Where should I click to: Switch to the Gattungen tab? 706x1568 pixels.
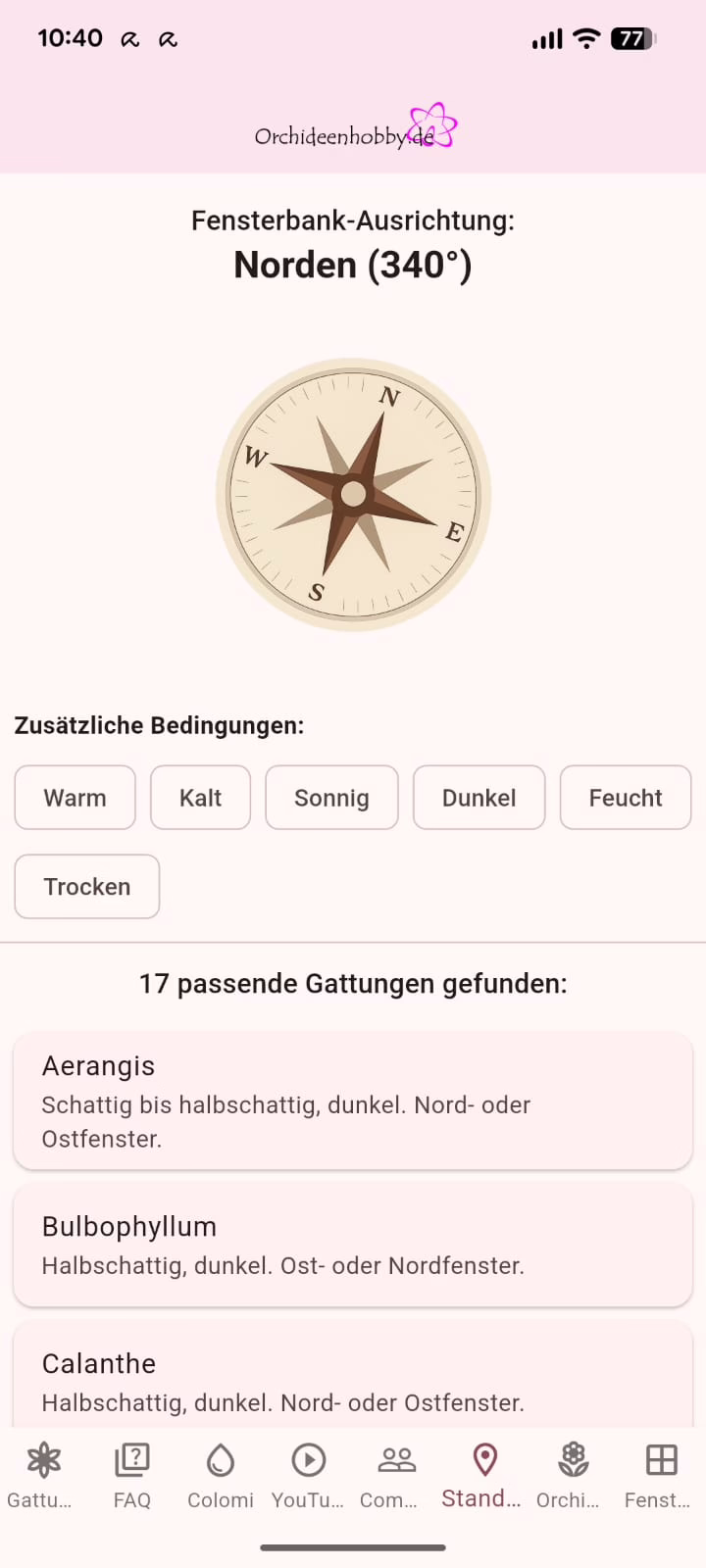tap(43, 1475)
